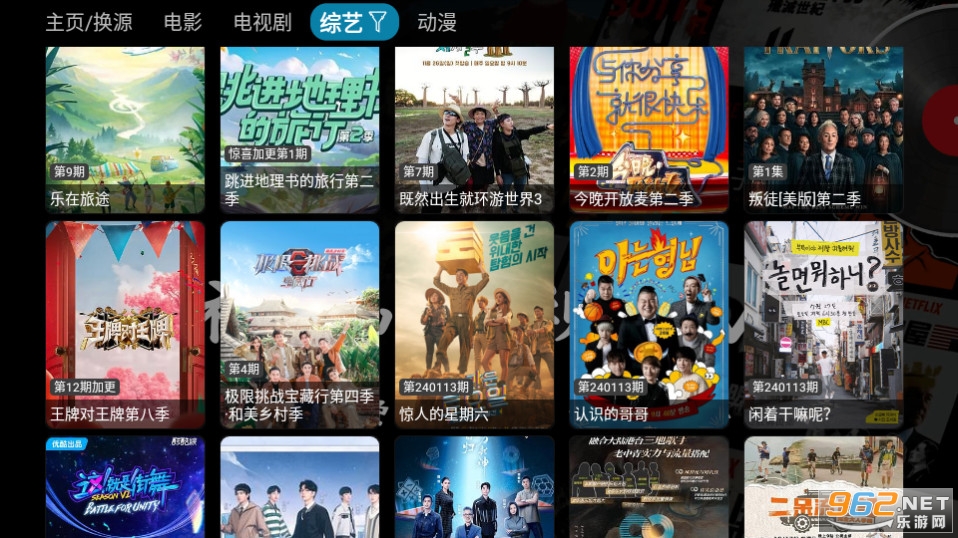Switch to the 主页/换源 tab
This screenshot has width=958, height=538.
[89, 22]
